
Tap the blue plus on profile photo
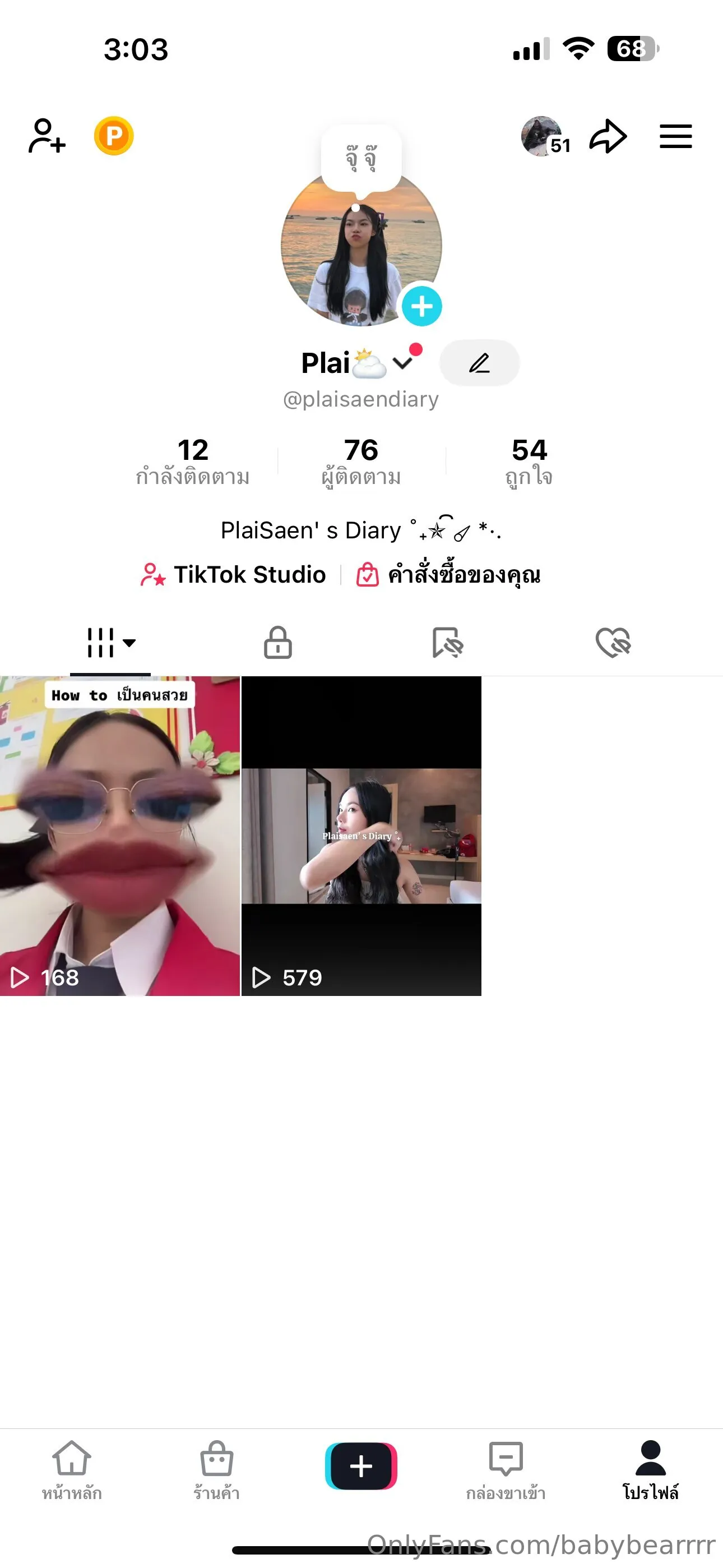421,306
